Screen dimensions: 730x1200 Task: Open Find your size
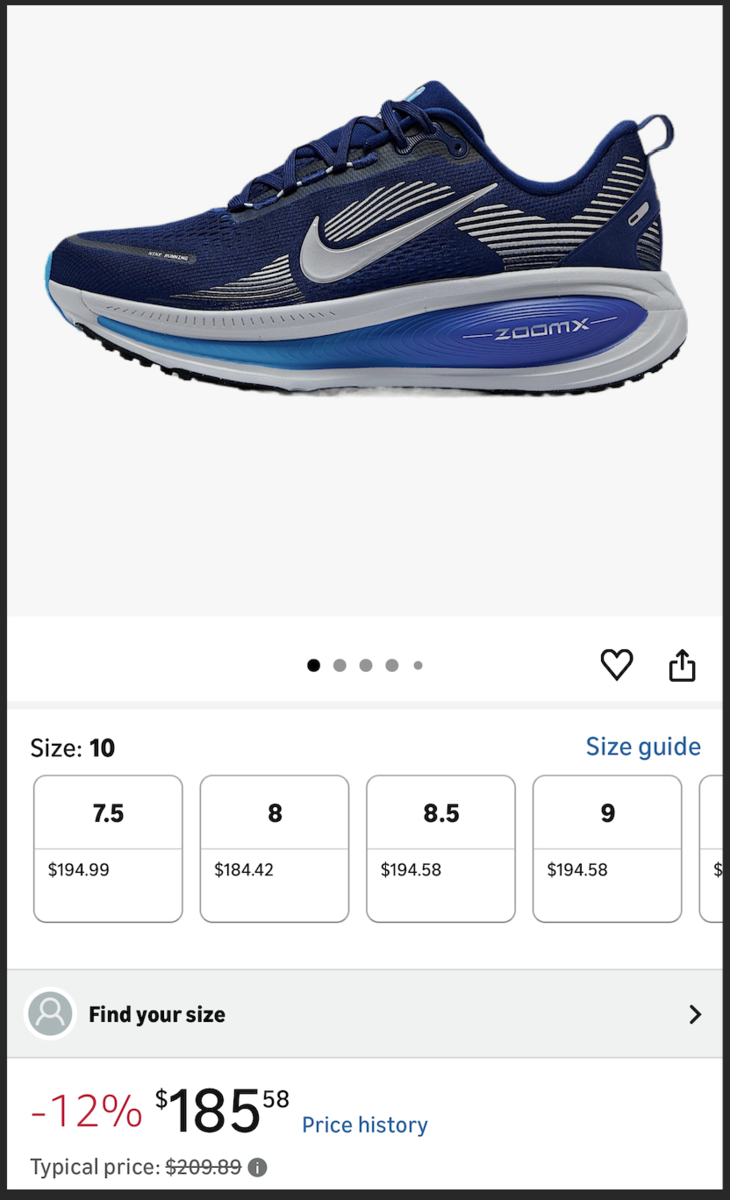pyautogui.click(x=364, y=1014)
